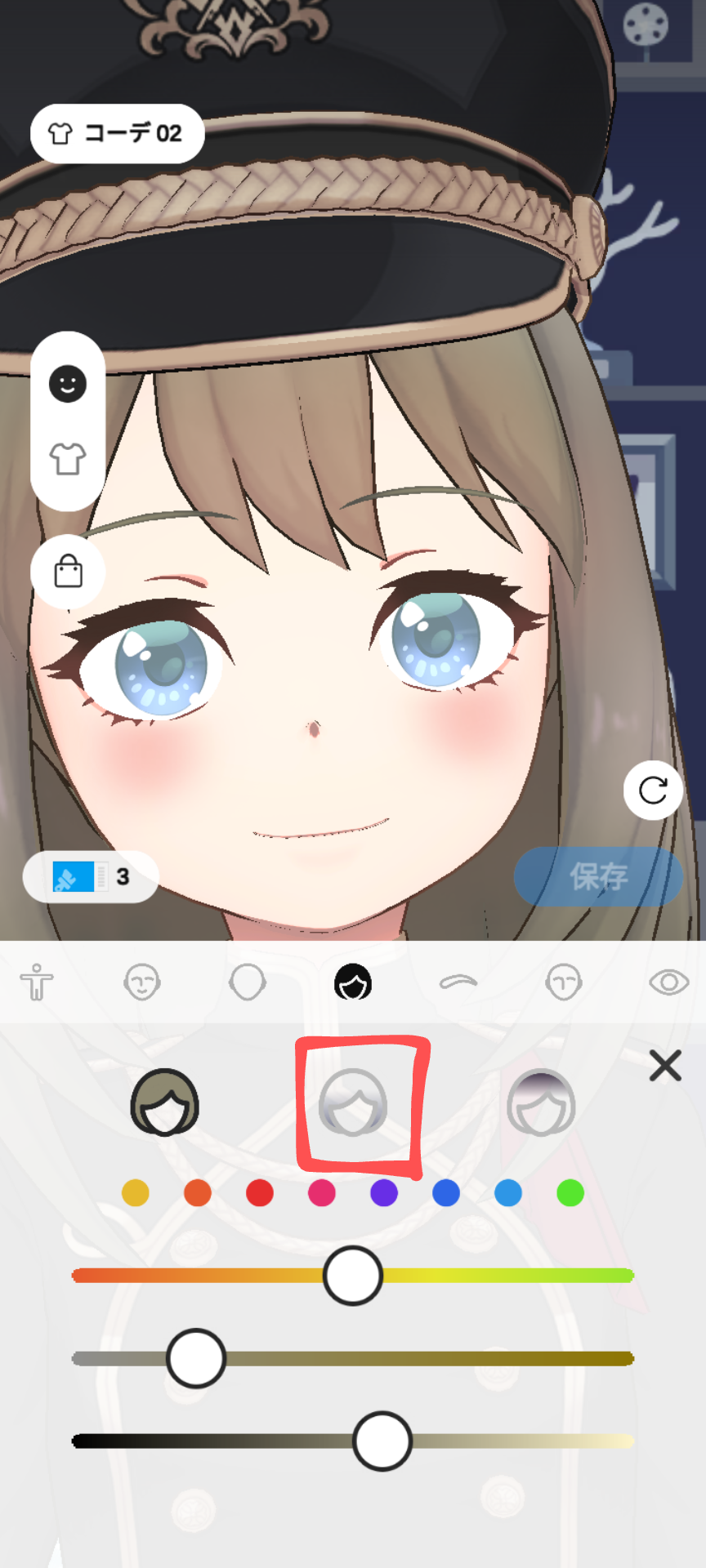Tap the 保存 save button
706x1568 pixels.
(598, 876)
